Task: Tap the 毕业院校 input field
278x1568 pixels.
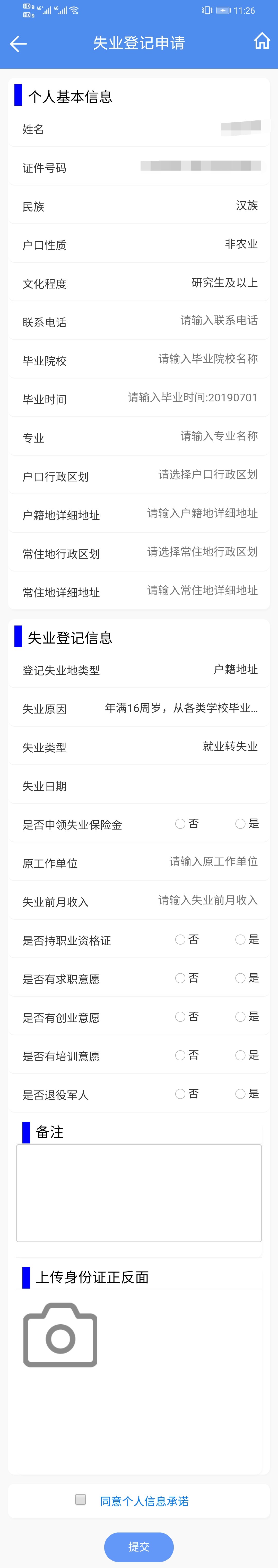Action: (207, 359)
